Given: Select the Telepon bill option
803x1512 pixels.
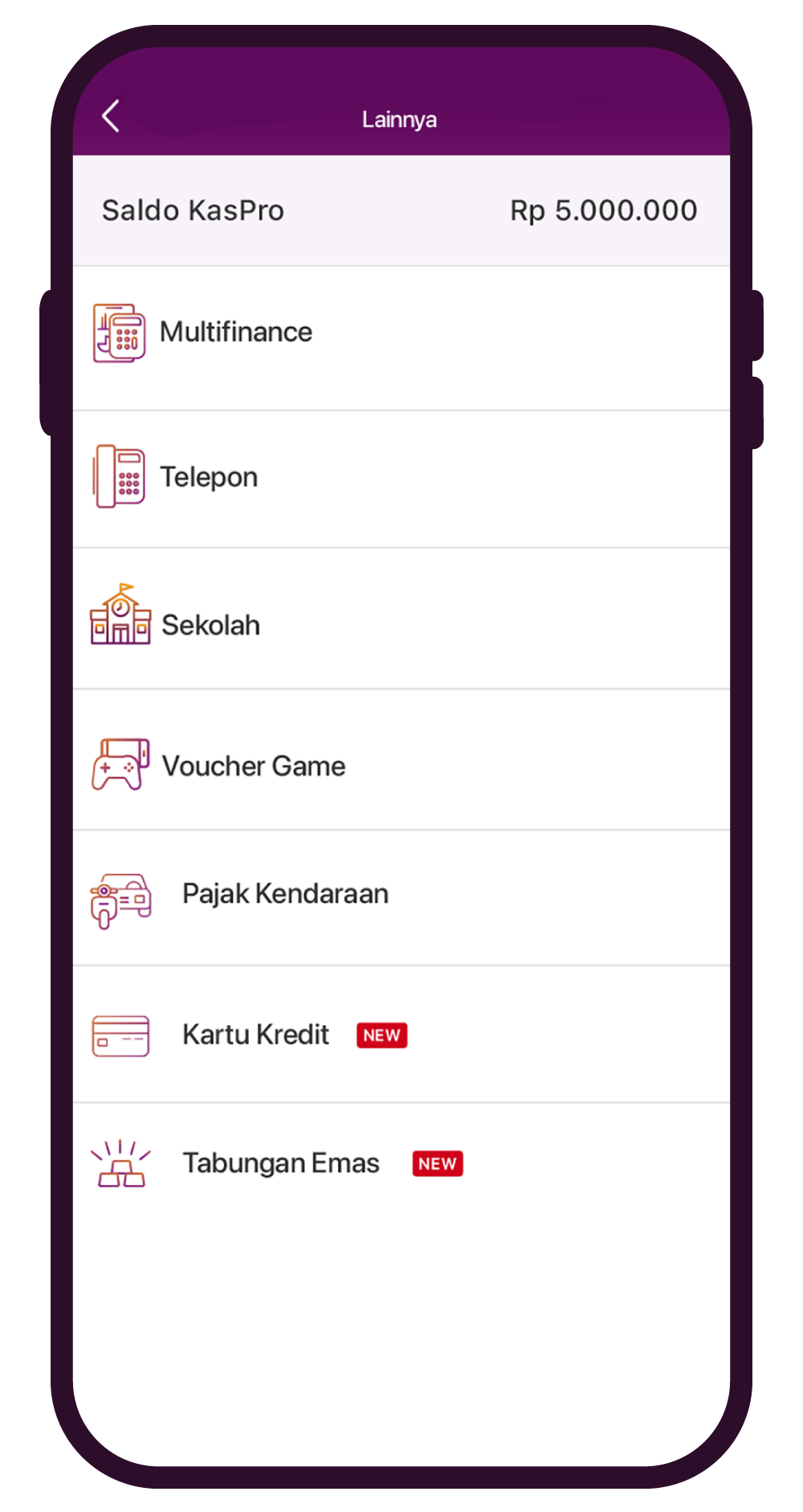Looking at the screenshot, I should click(x=209, y=477).
